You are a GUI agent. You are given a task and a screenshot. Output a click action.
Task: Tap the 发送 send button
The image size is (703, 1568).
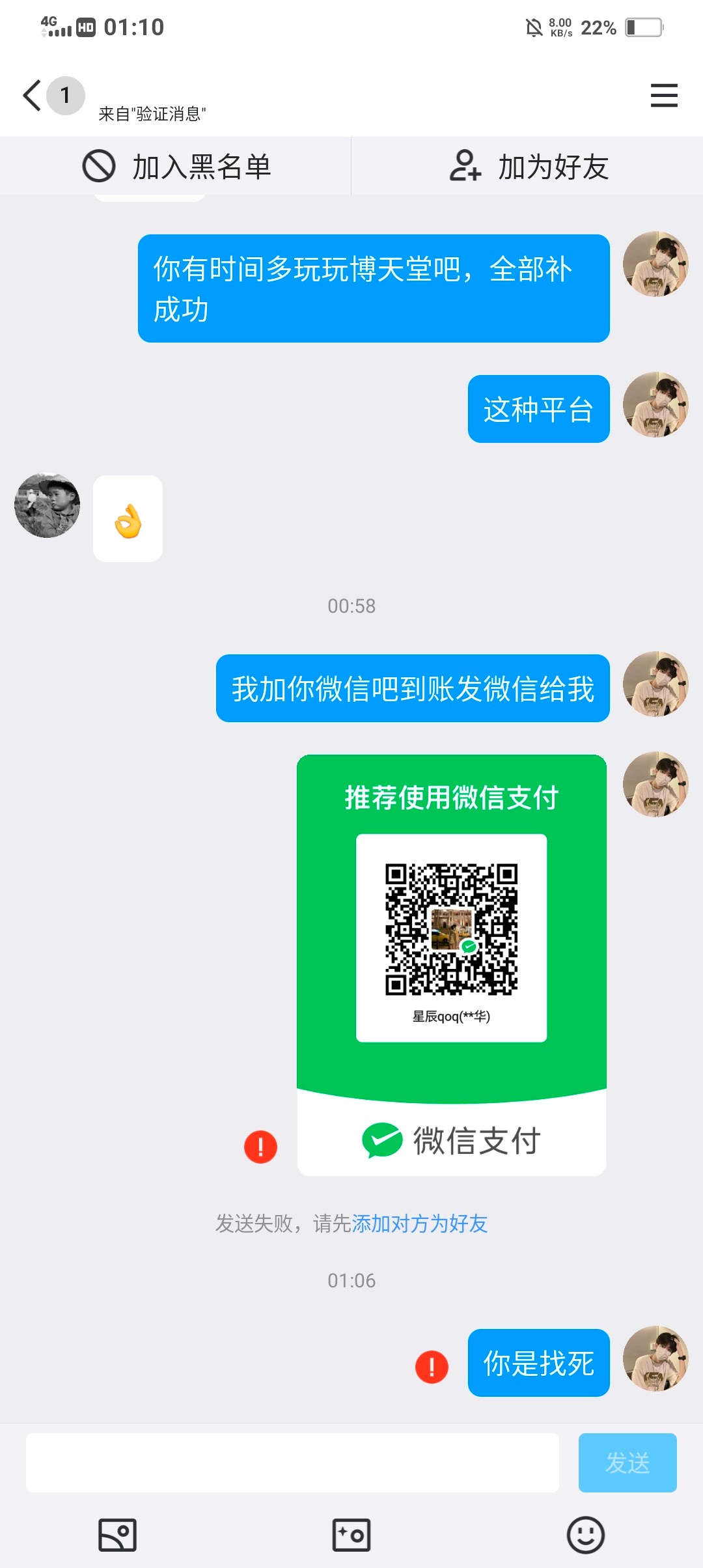point(627,1463)
